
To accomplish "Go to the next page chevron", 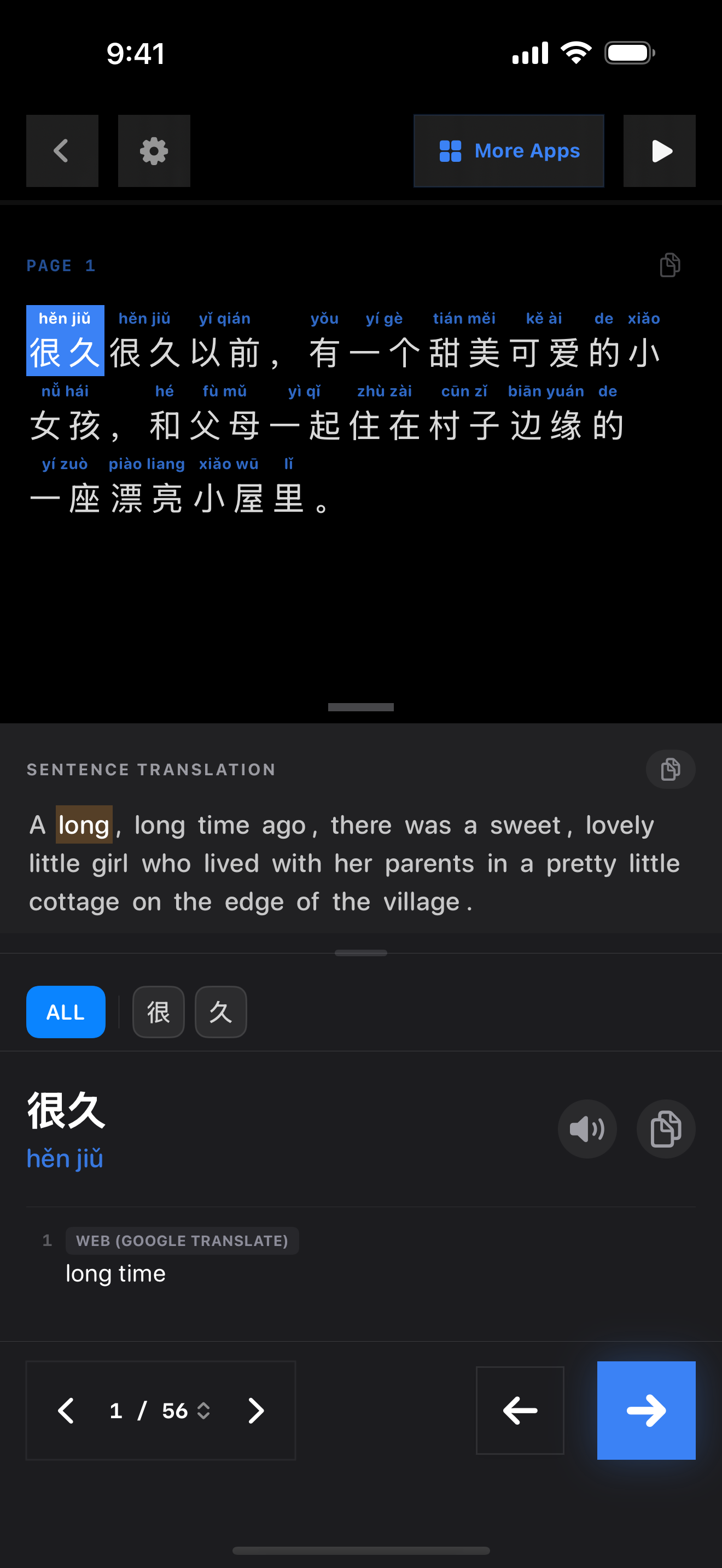I will (257, 1411).
